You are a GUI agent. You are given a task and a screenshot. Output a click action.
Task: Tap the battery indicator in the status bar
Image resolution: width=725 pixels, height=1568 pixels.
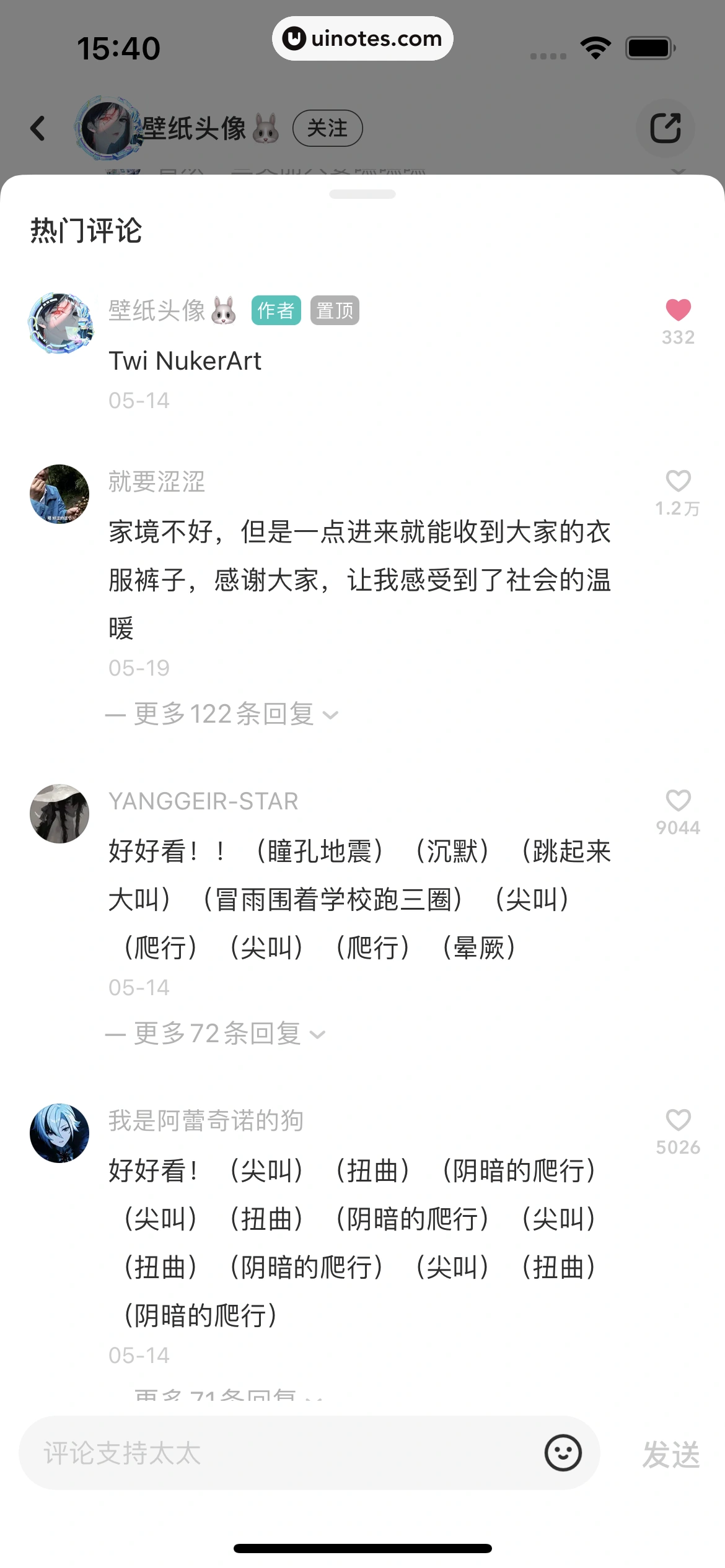pyautogui.click(x=649, y=46)
